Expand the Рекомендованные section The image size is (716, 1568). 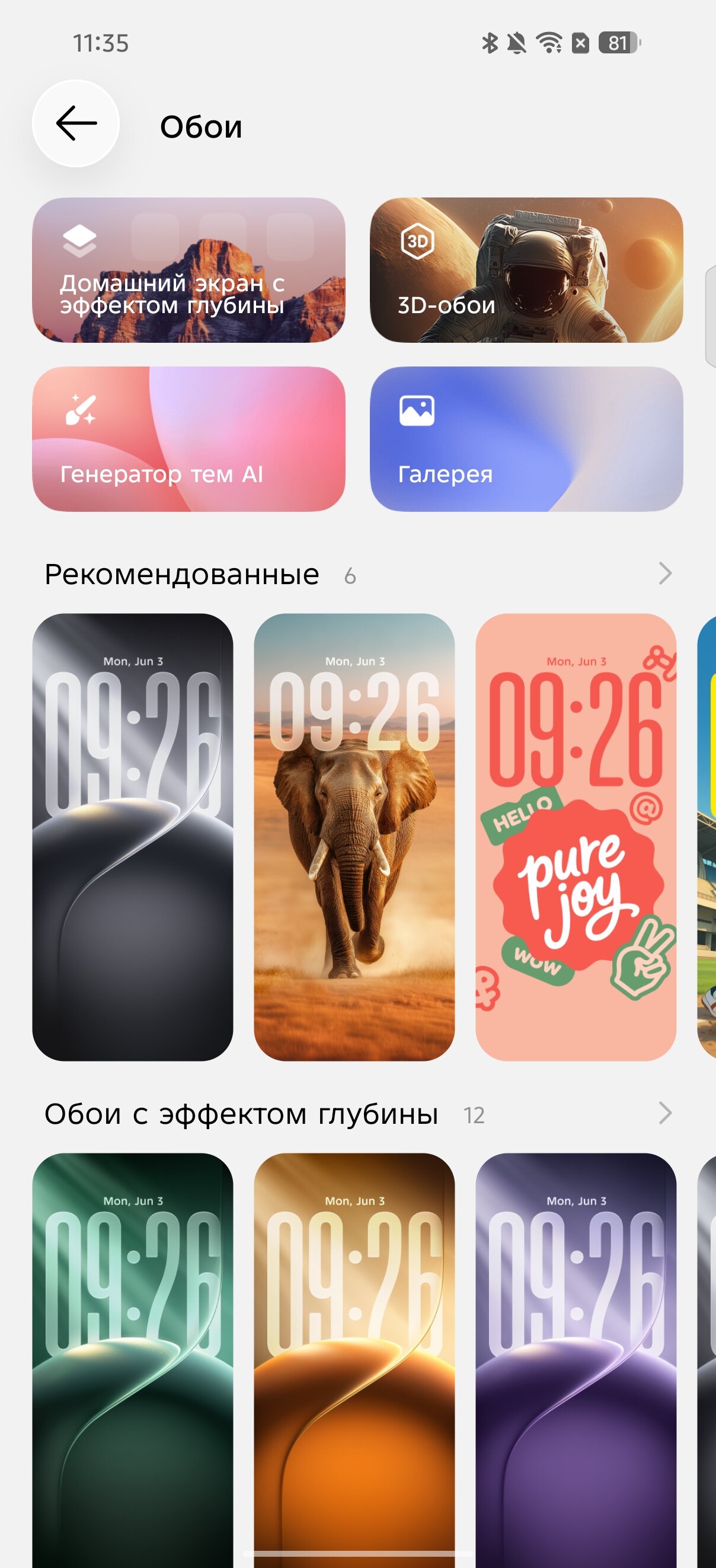point(664,573)
